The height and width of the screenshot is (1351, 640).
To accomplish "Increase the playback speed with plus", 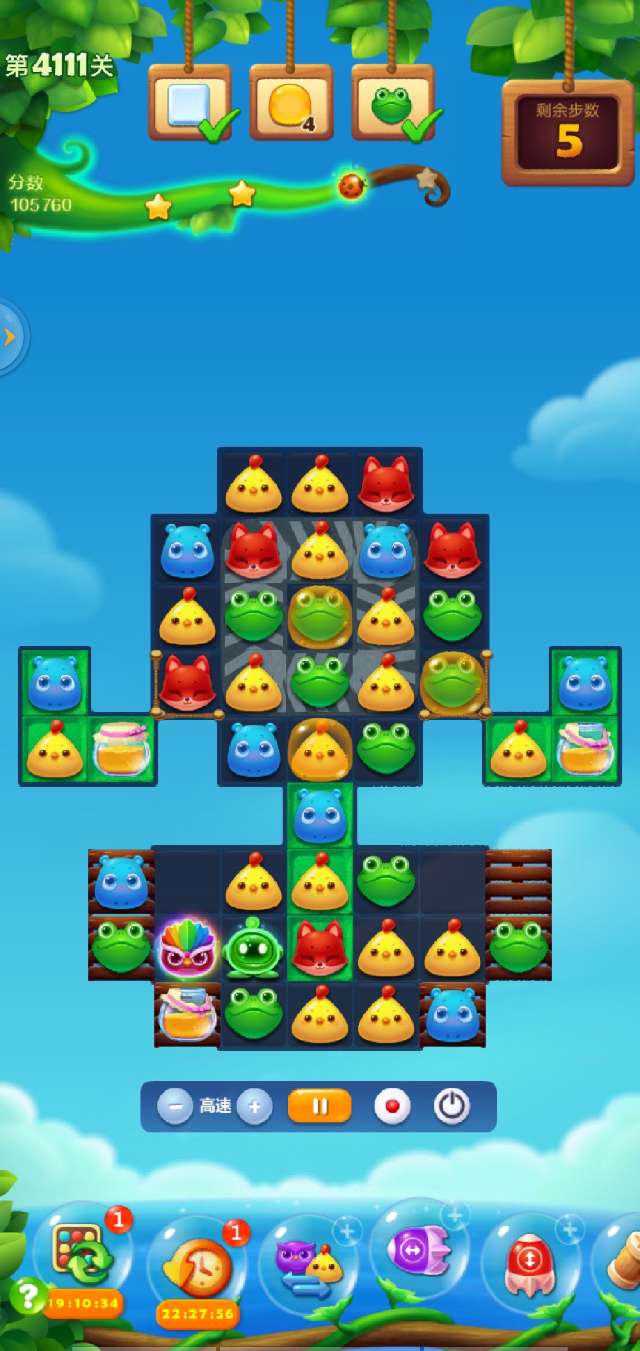I will tap(254, 1107).
